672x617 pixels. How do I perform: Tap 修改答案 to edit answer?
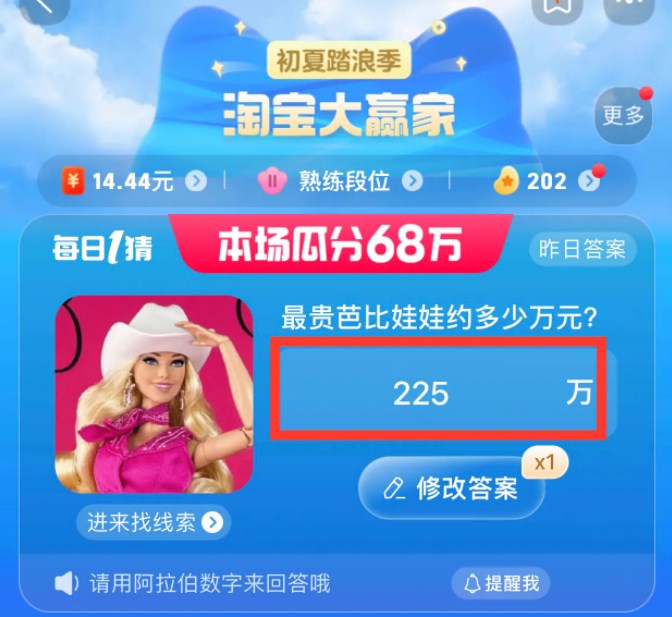pos(452,489)
